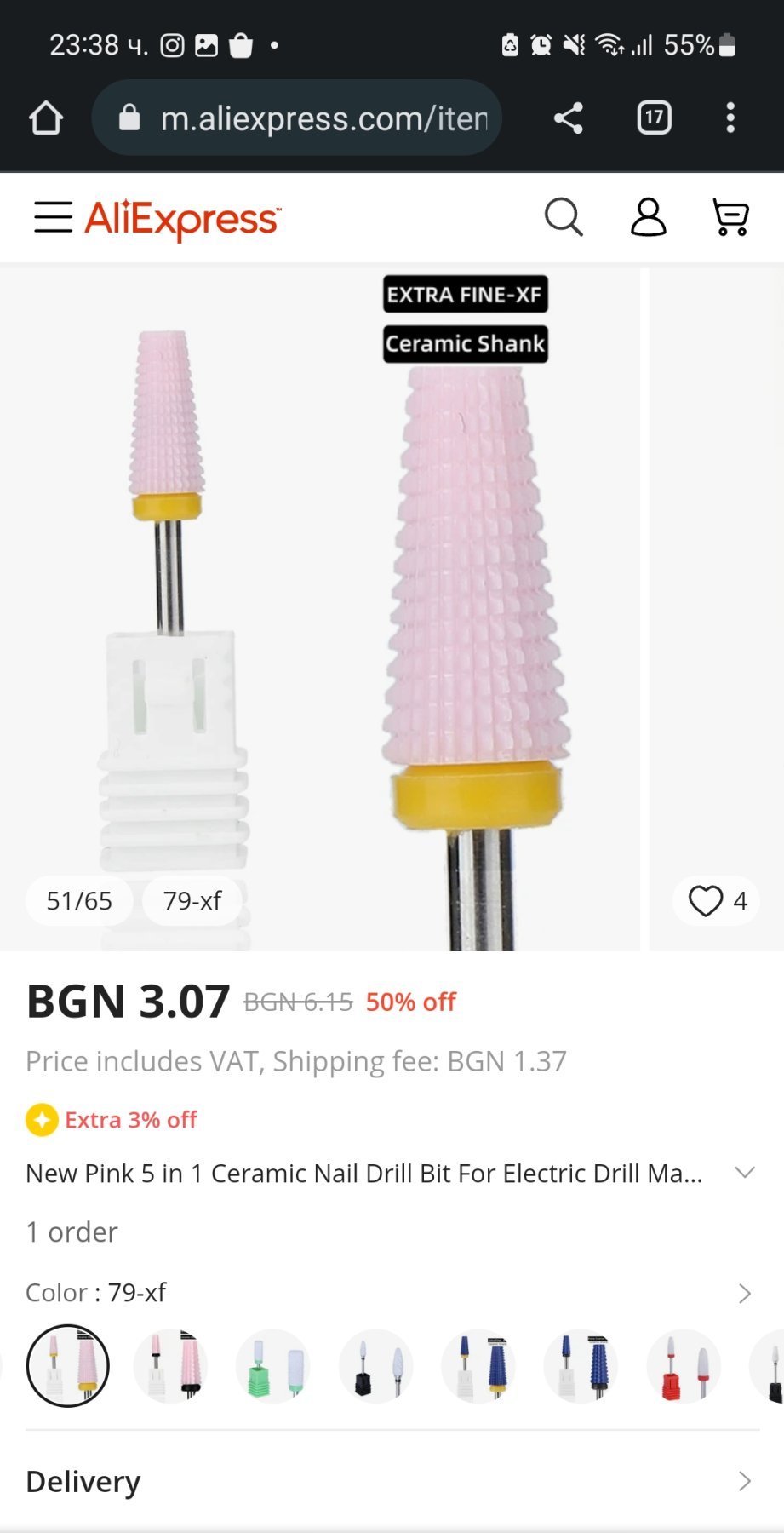Pick the blue bit with yellow band
The height and width of the screenshot is (1533, 784).
479,1366
